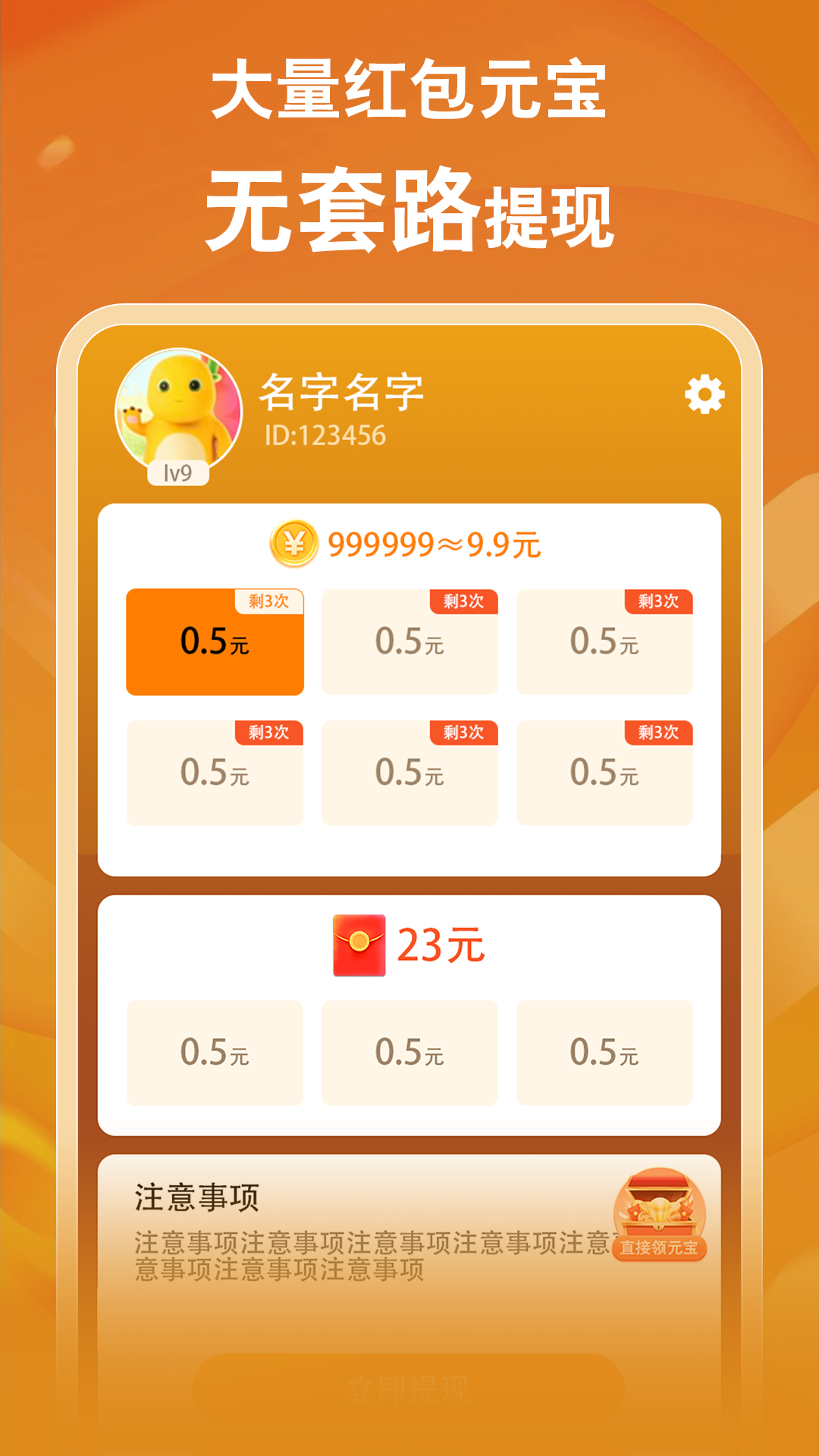Select the highlighted orange 0.5元 withdraw card
The width and height of the screenshot is (819, 1456).
[x=215, y=641]
